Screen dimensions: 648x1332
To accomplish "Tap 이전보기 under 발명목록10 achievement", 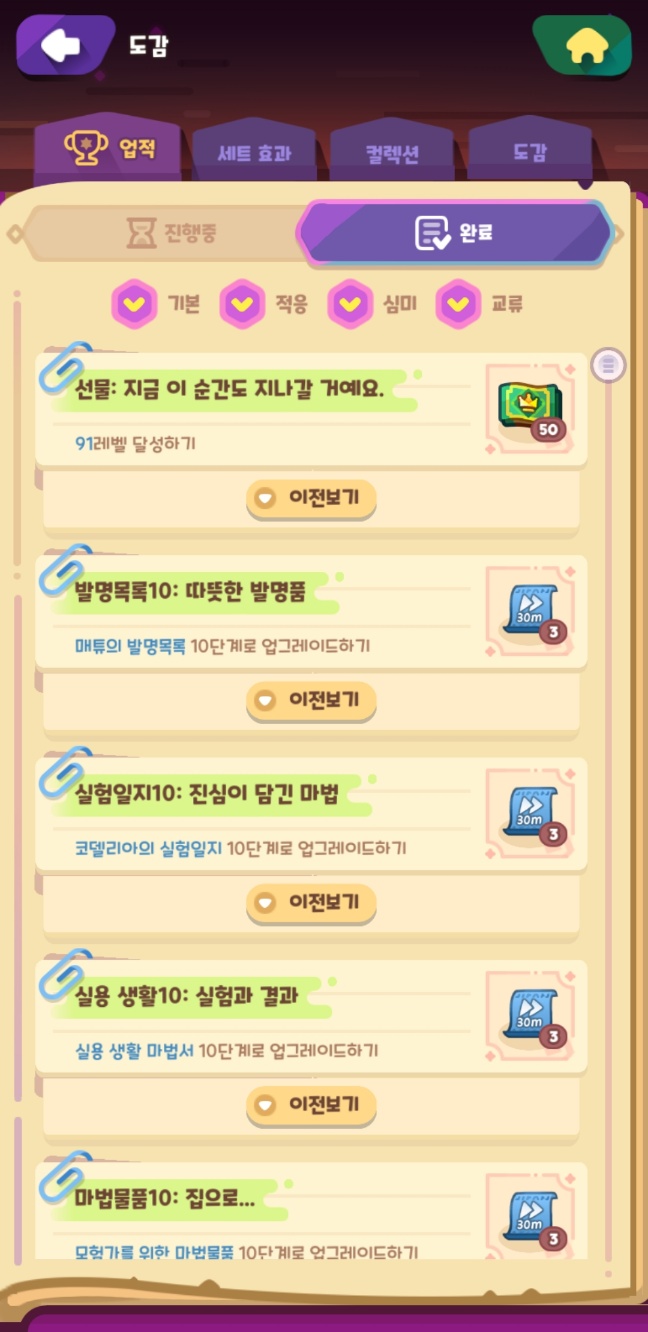I will coord(311,701).
